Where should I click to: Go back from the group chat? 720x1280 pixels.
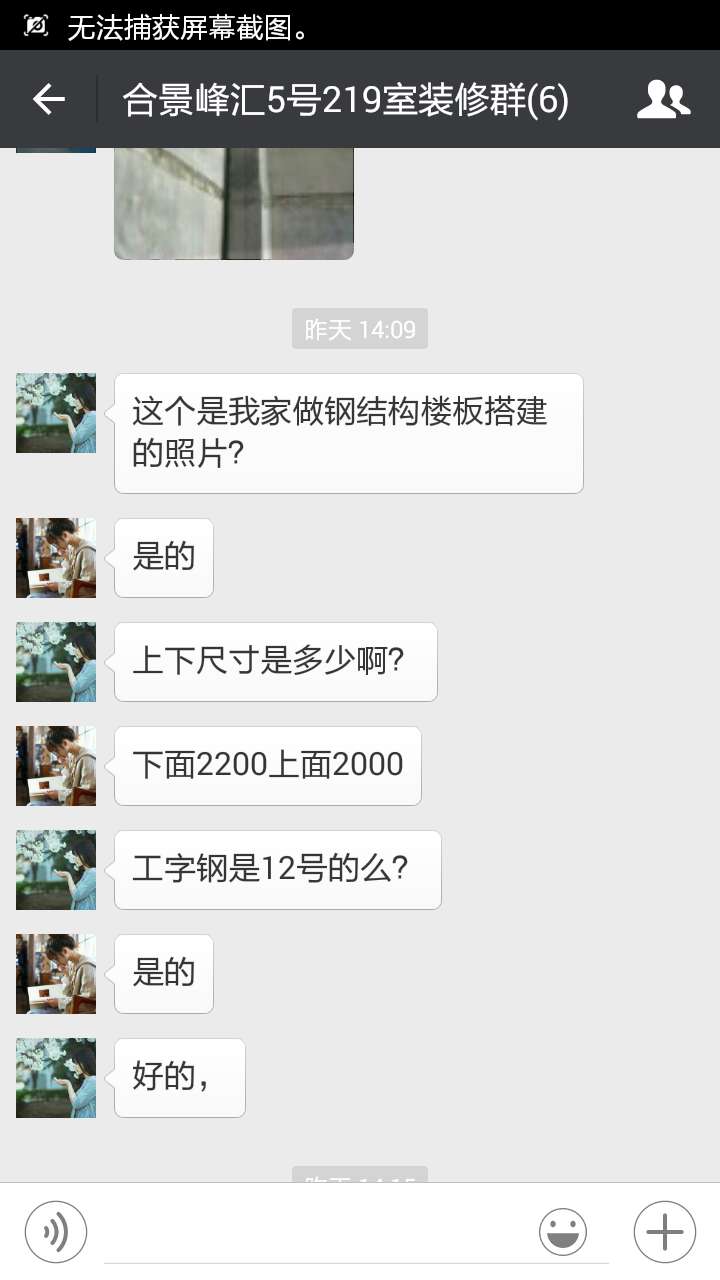coord(48,99)
